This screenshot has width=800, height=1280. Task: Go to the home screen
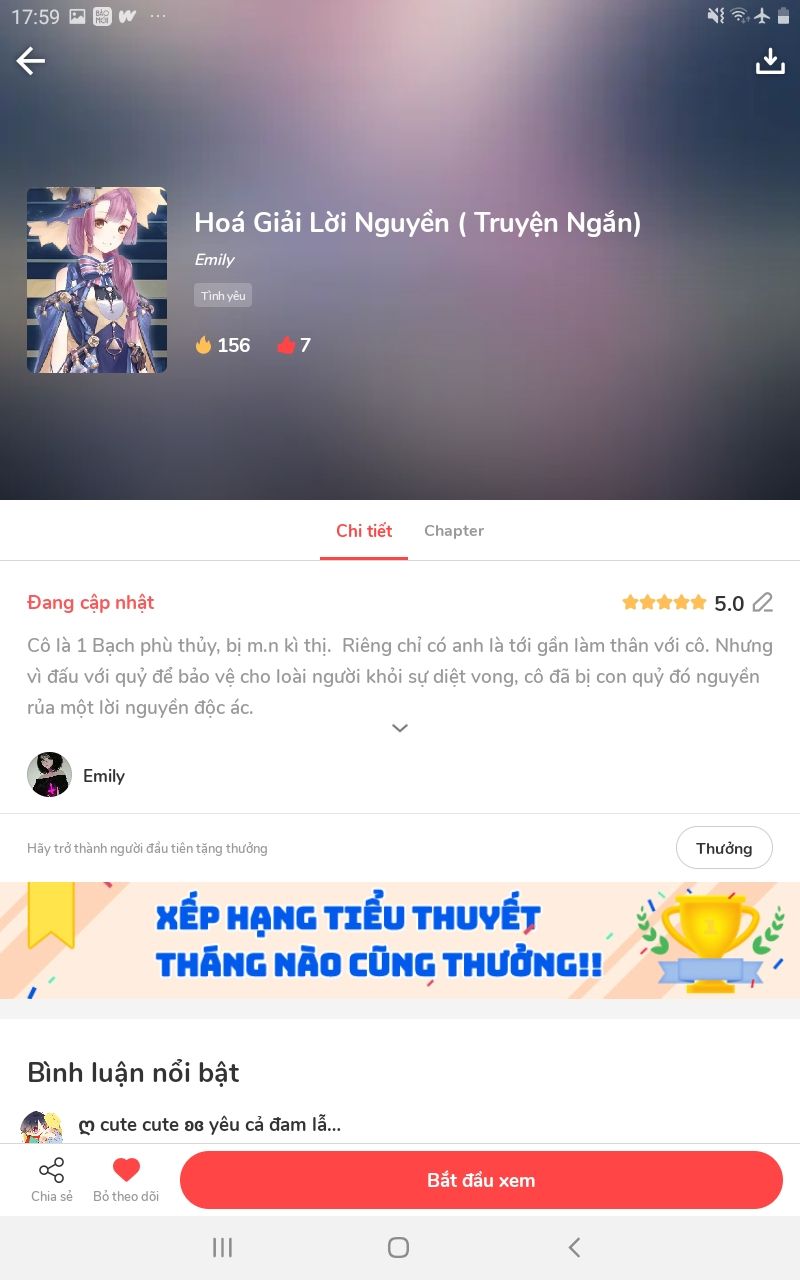[398, 1247]
